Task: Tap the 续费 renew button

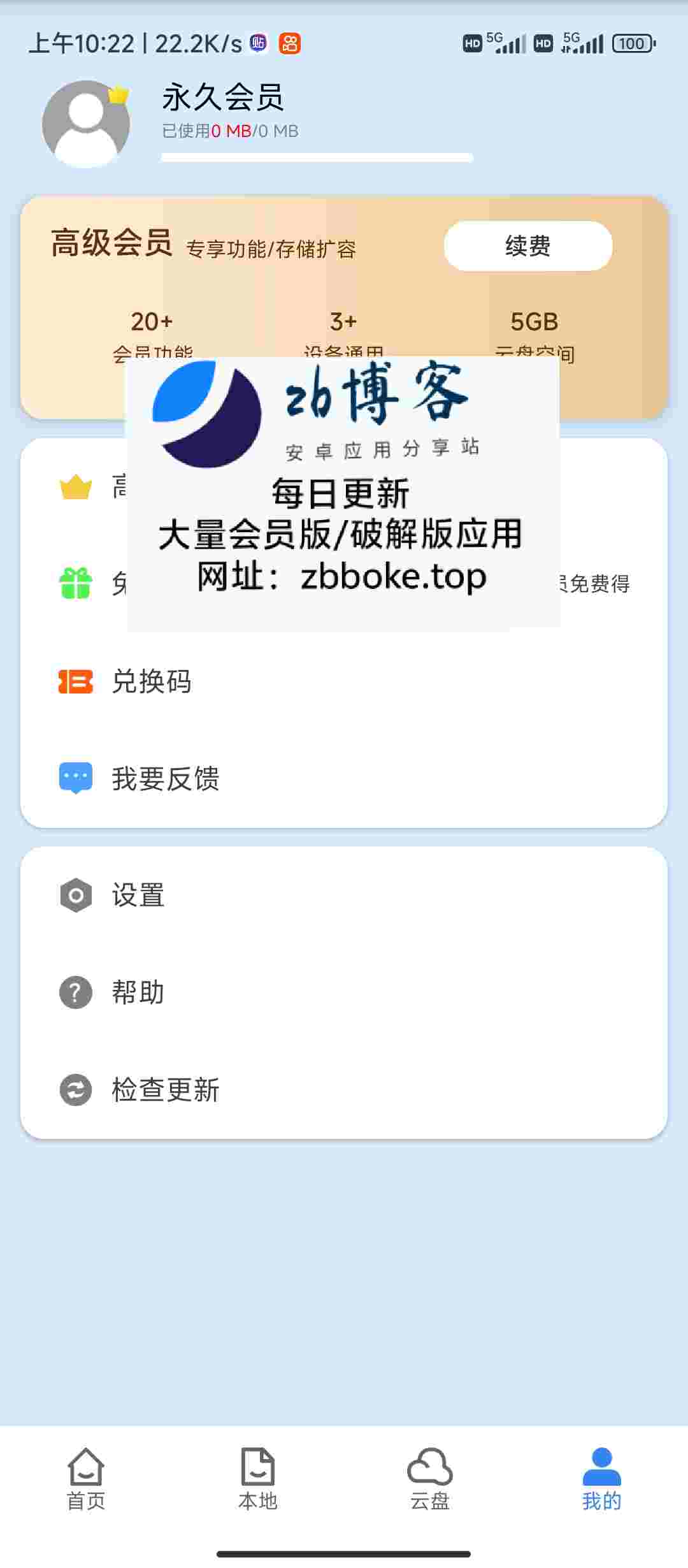Action: point(528,246)
